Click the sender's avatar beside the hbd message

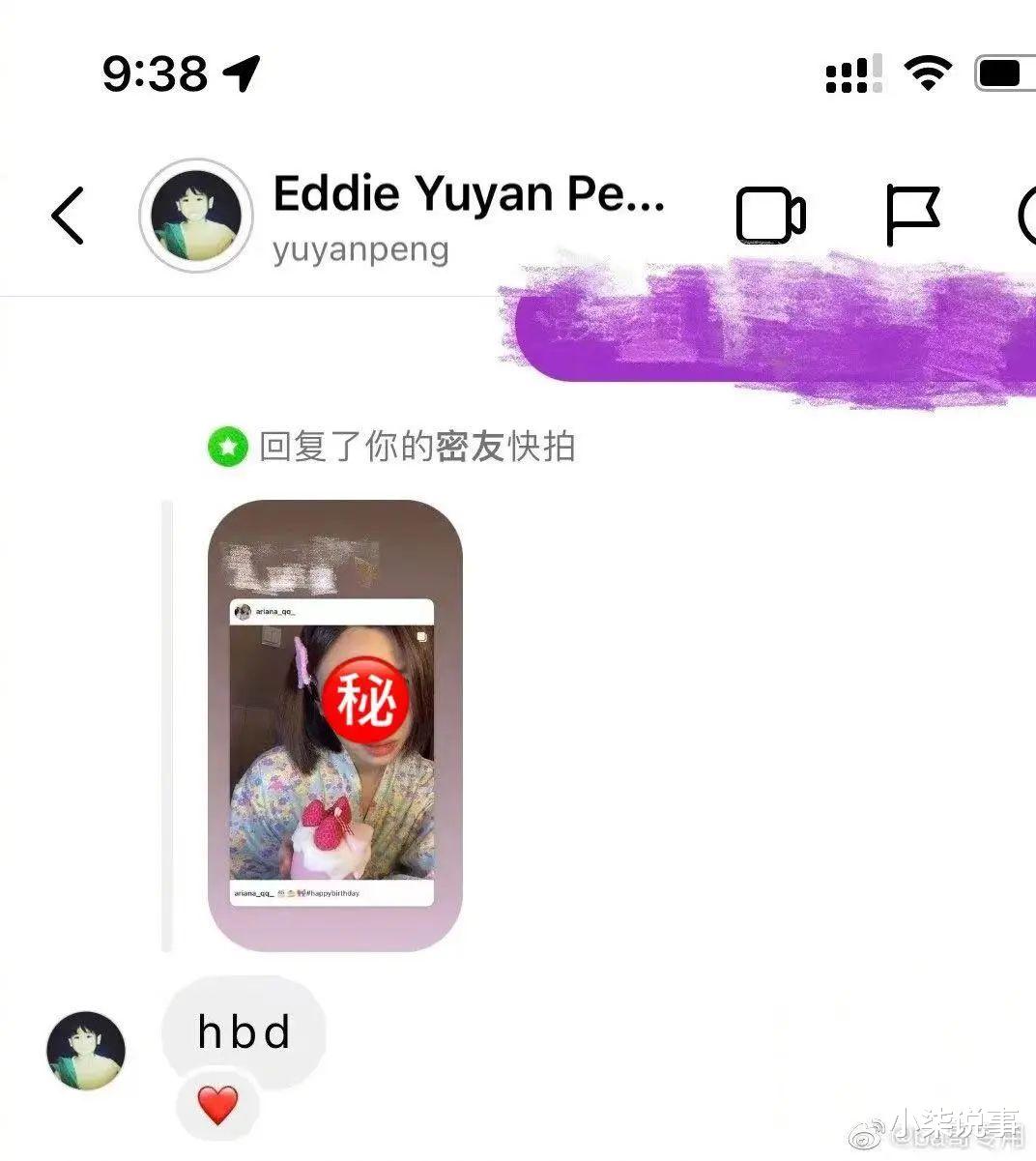pos(86,1052)
